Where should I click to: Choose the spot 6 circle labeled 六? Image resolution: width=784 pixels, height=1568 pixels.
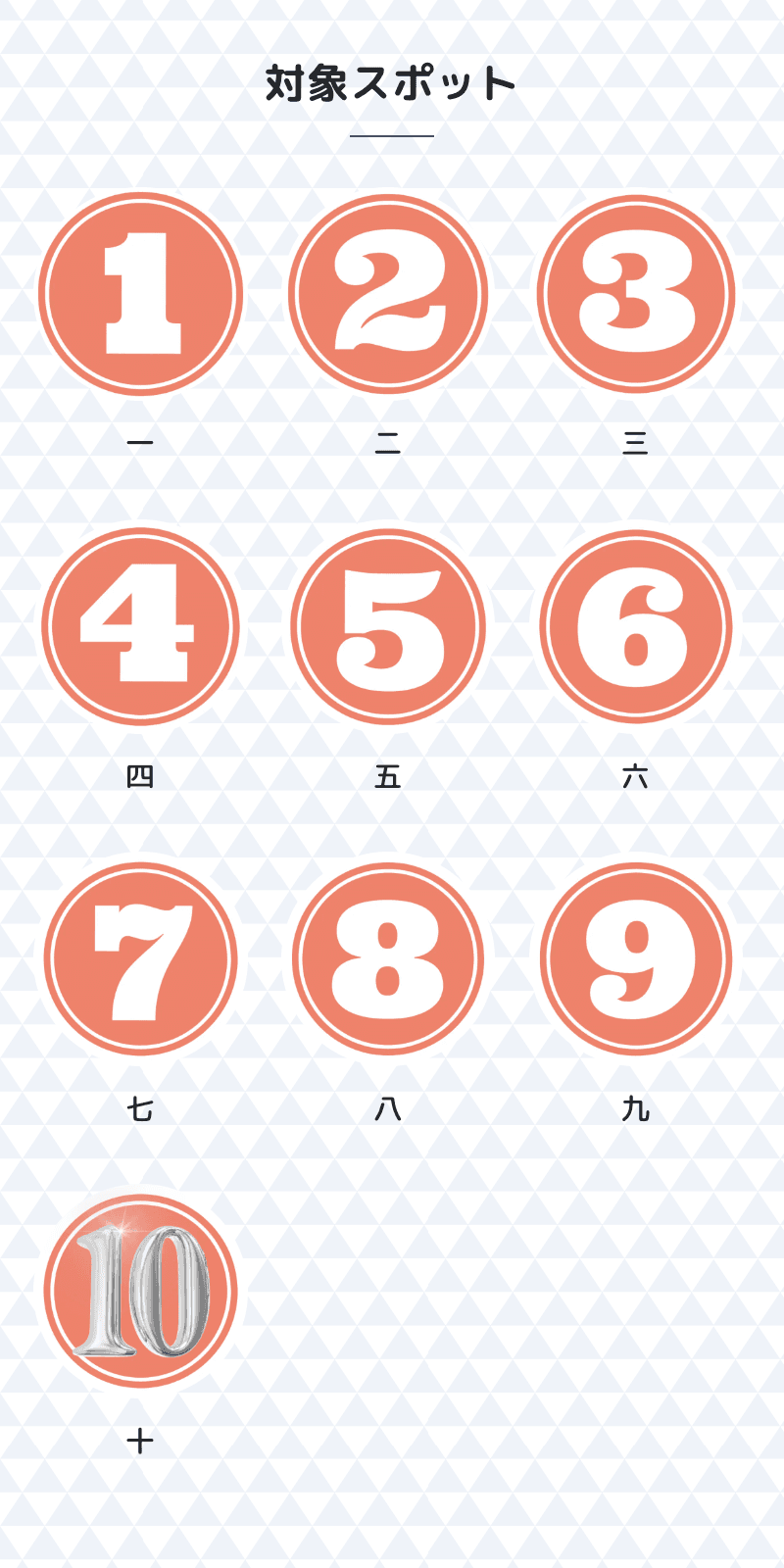pos(636,627)
